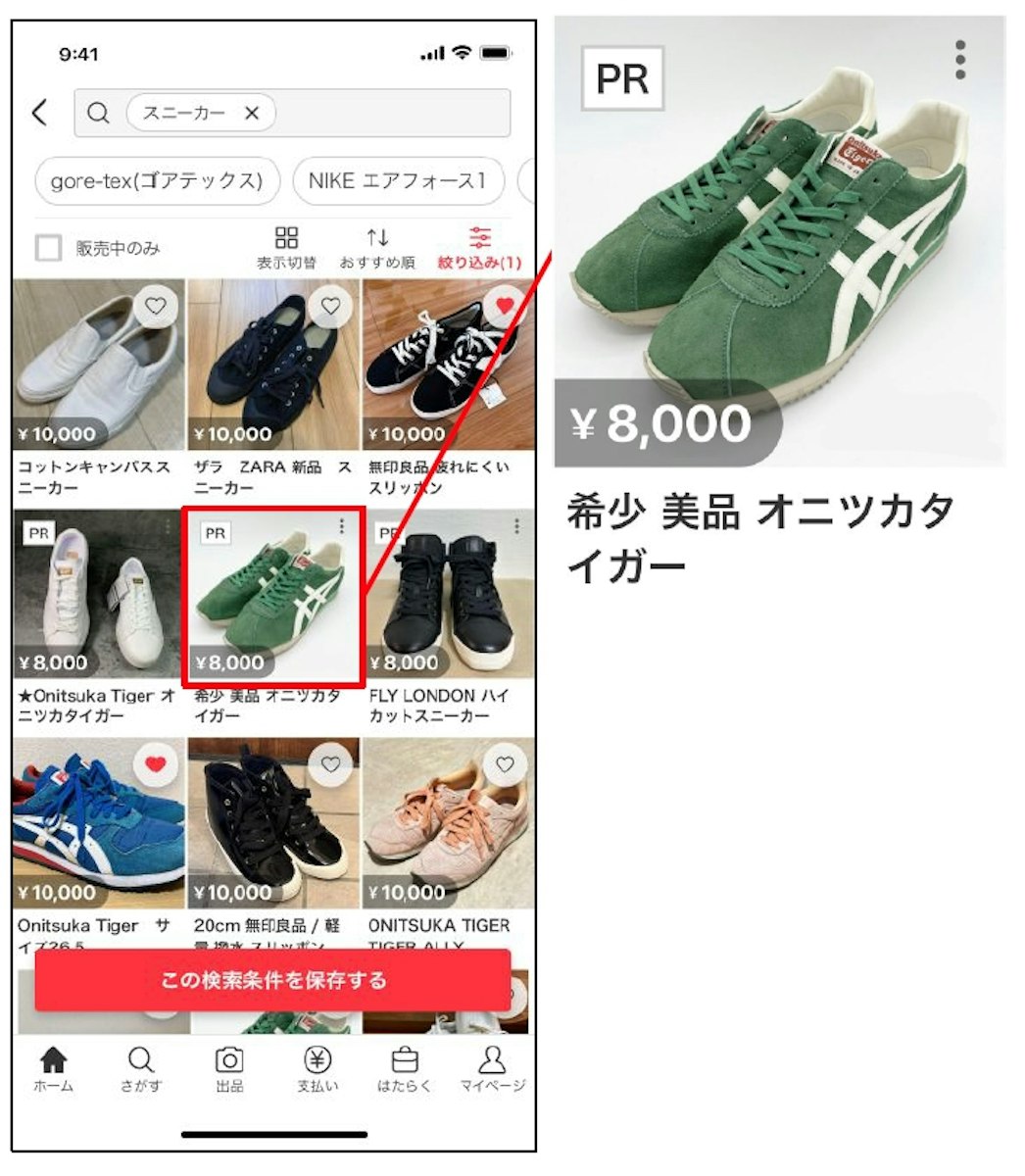Open the ★Onitsuka Tiger white sneaker listing
Screen dimensions: 1025x1176
98,596
